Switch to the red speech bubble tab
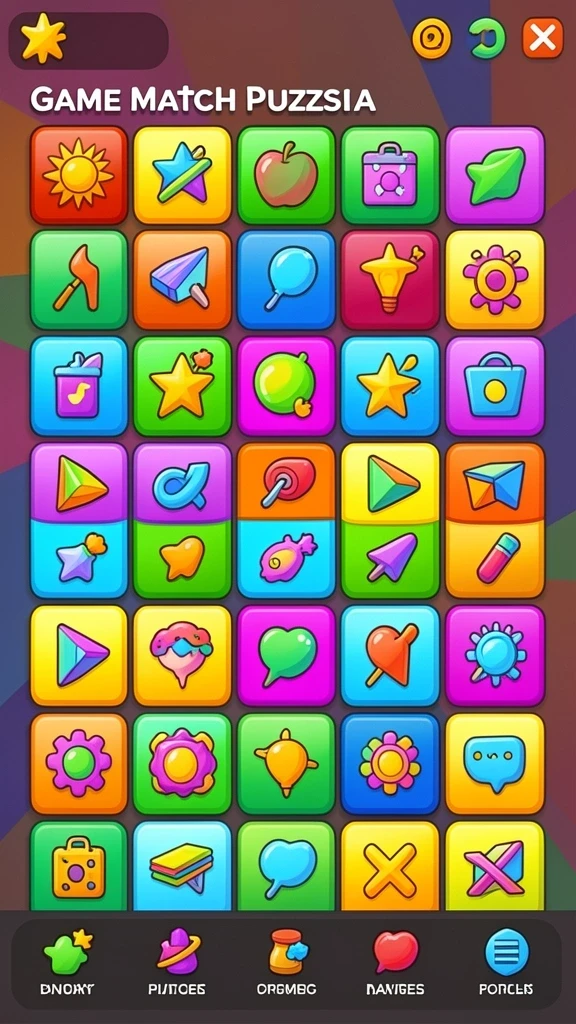576x1024 pixels. coord(394,963)
